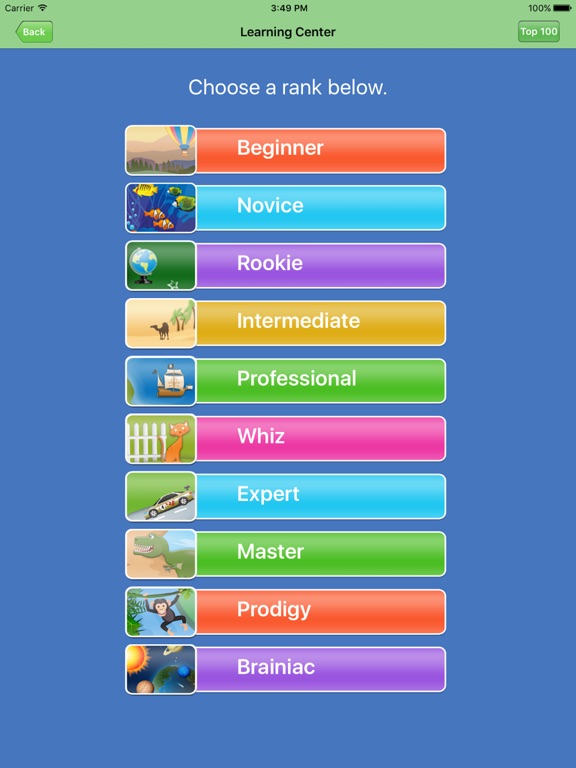This screenshot has width=576, height=768.
Task: Pick the Rookie rank
Action: click(x=286, y=265)
